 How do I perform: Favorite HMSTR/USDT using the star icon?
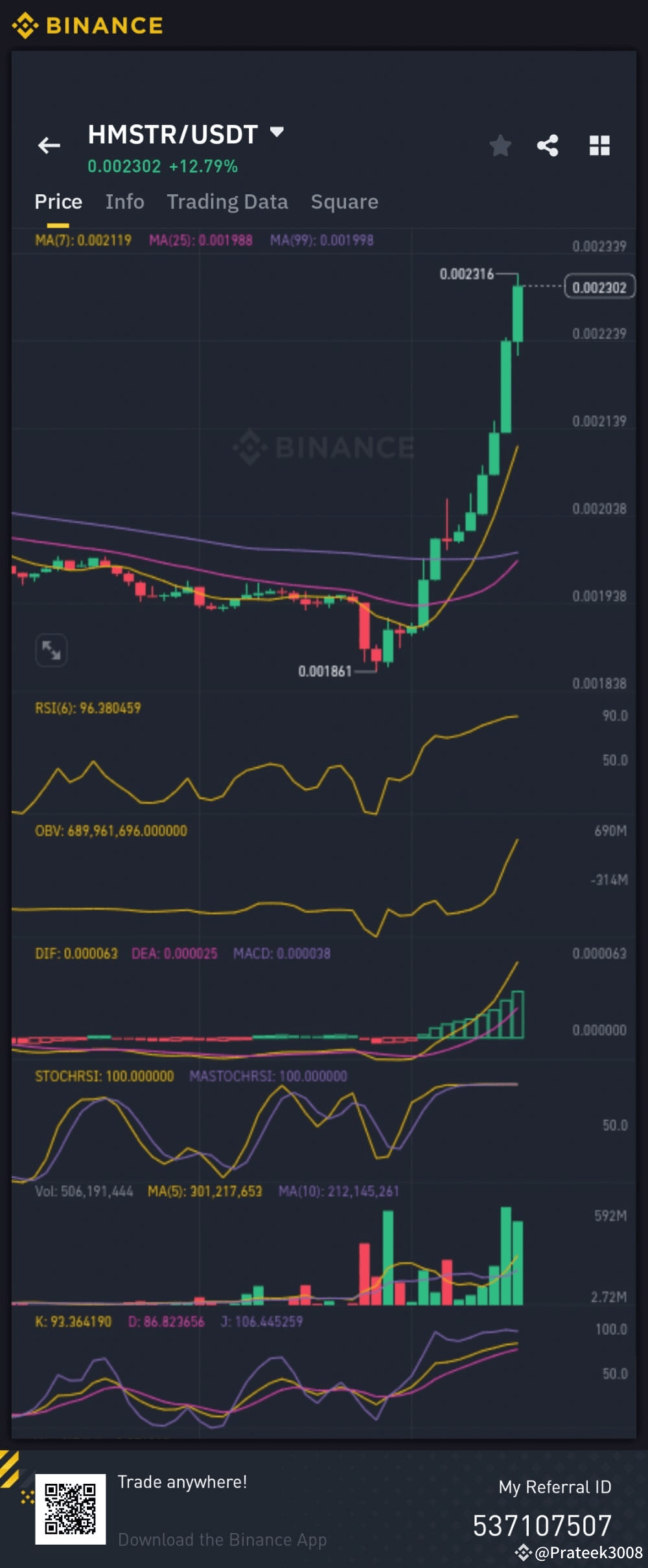[500, 146]
